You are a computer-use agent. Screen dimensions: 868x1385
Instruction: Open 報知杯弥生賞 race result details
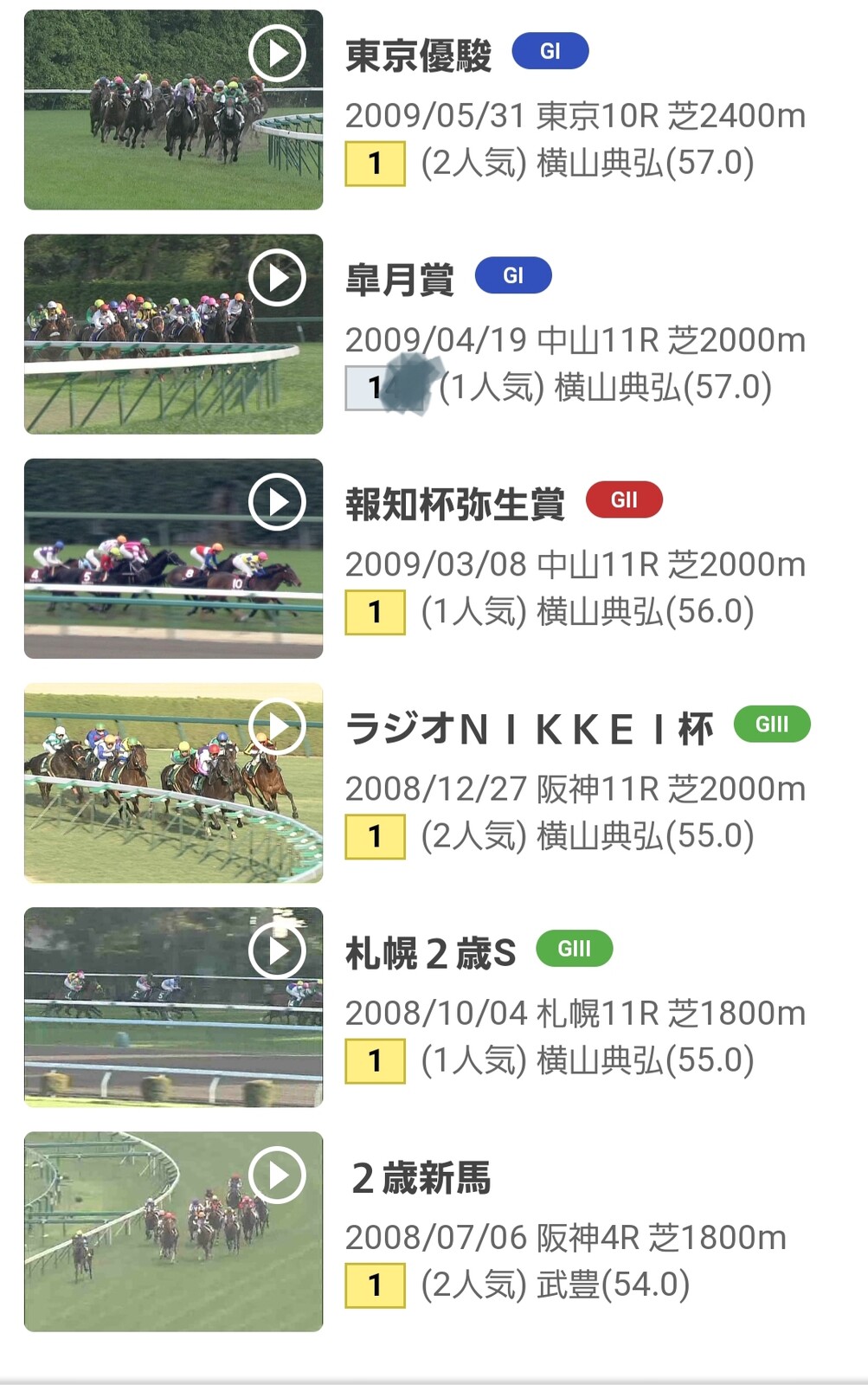pyautogui.click(x=455, y=505)
